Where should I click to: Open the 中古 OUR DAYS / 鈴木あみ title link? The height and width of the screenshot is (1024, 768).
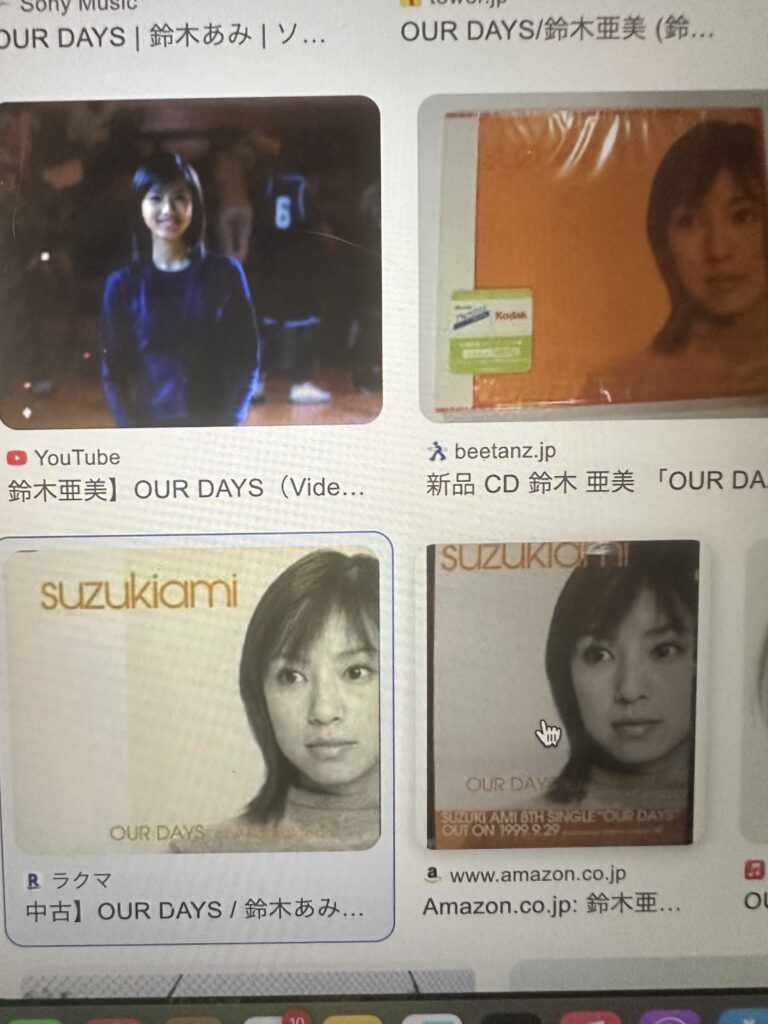pyautogui.click(x=195, y=911)
